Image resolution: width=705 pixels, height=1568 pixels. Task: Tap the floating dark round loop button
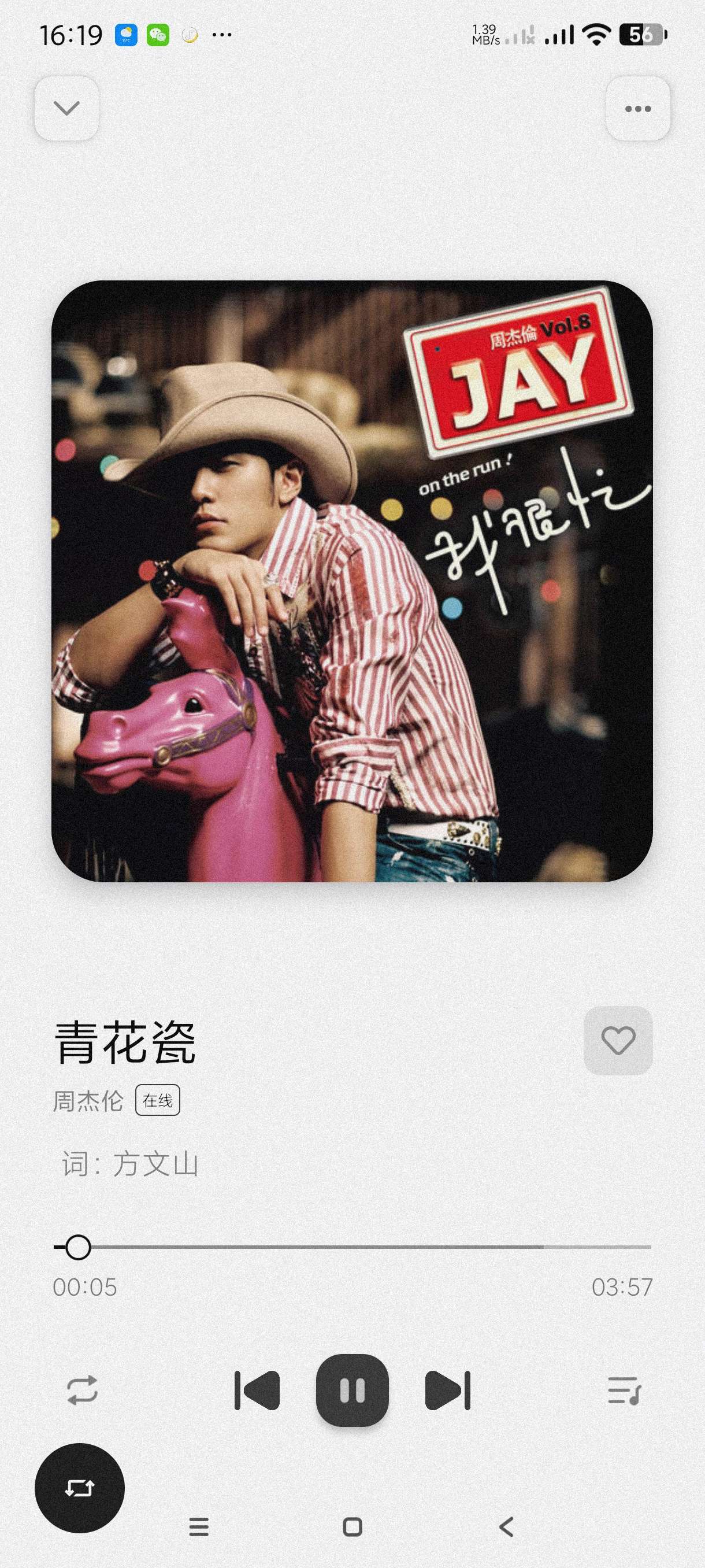80,1488
